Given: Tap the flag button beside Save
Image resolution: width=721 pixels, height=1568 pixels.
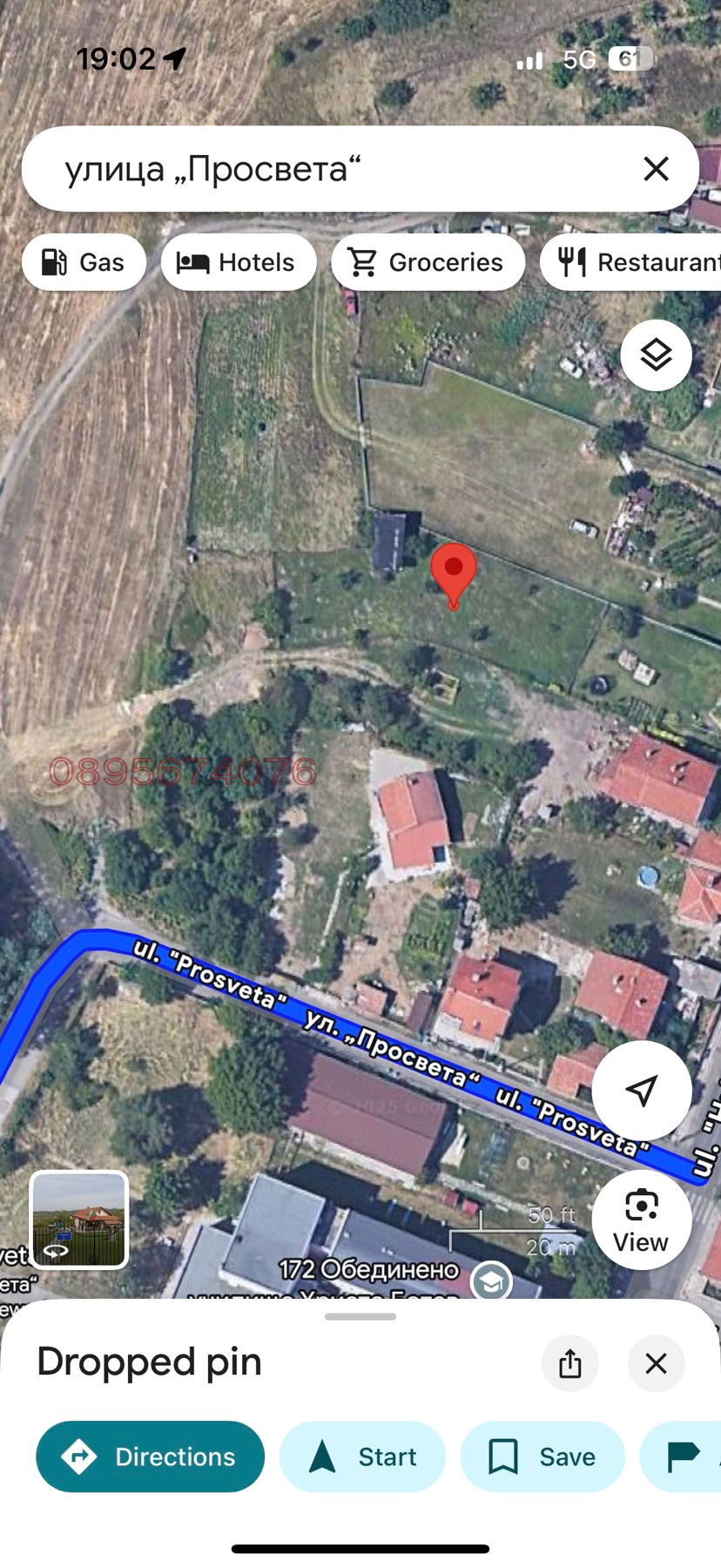Looking at the screenshot, I should point(684,1456).
